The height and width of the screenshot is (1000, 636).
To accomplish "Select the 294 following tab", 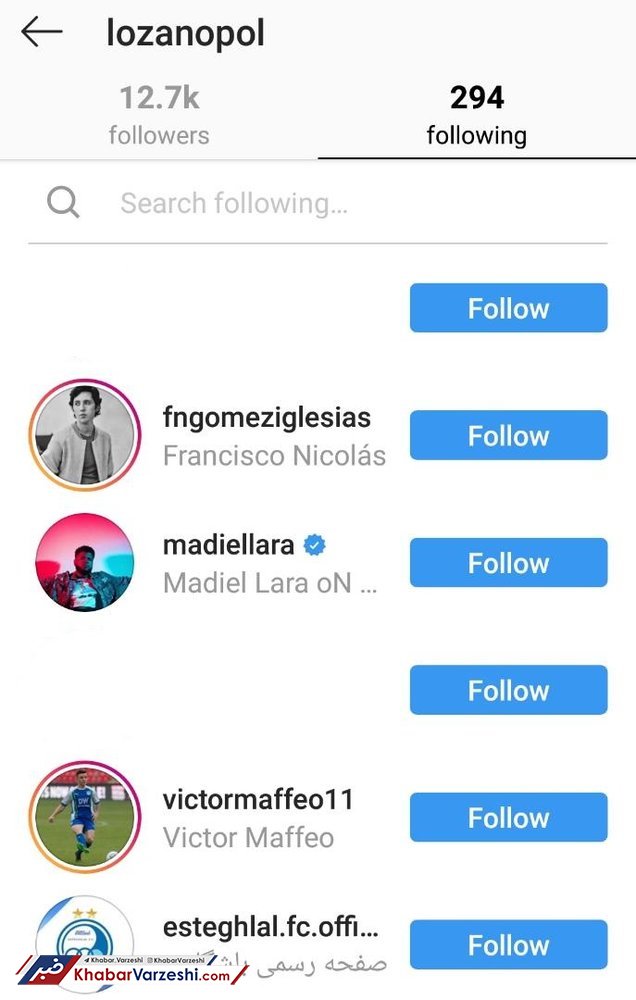I will [x=476, y=115].
